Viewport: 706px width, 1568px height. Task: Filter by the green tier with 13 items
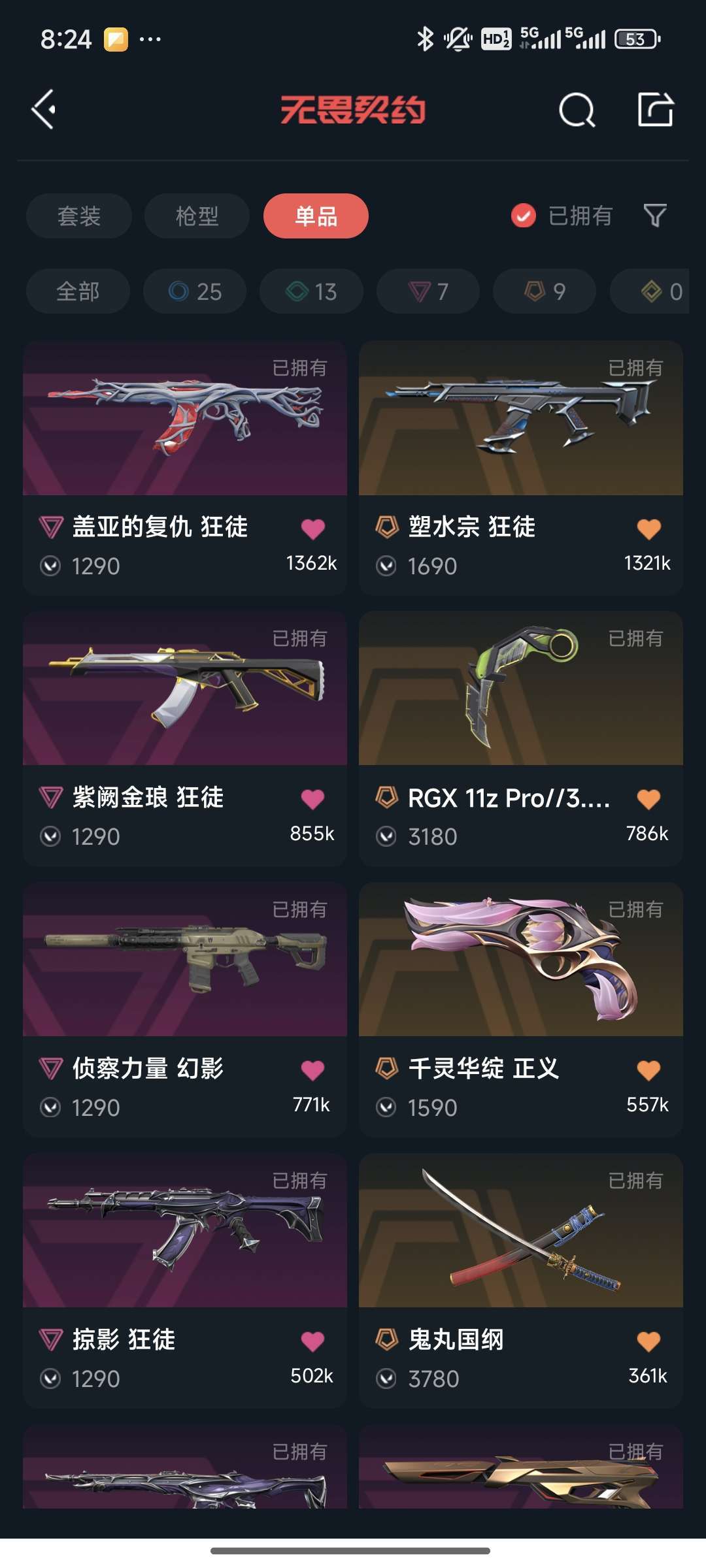[311, 291]
